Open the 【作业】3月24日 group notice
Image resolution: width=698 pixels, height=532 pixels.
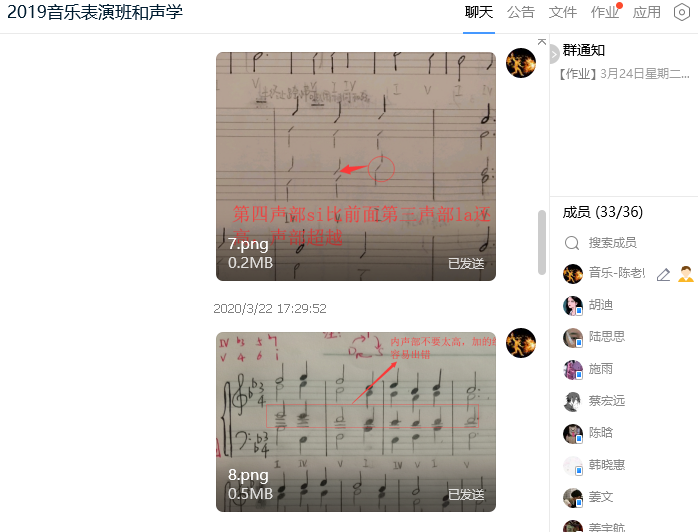(624, 73)
